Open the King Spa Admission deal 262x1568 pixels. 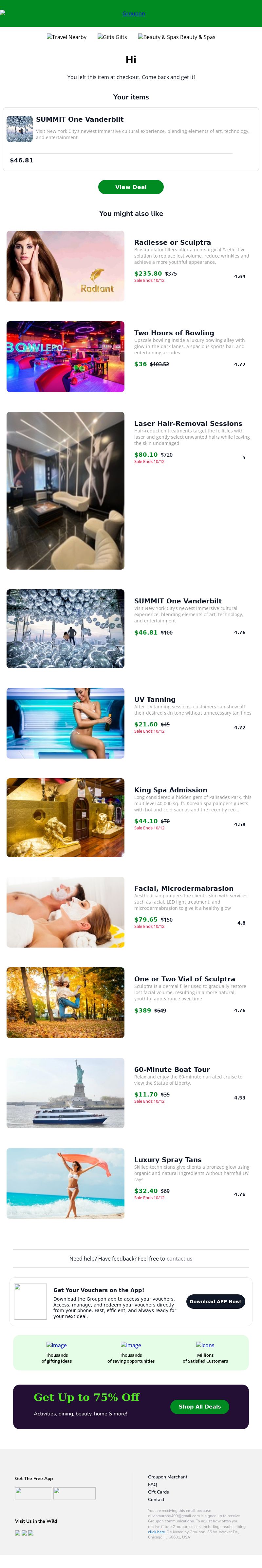[x=170, y=790]
